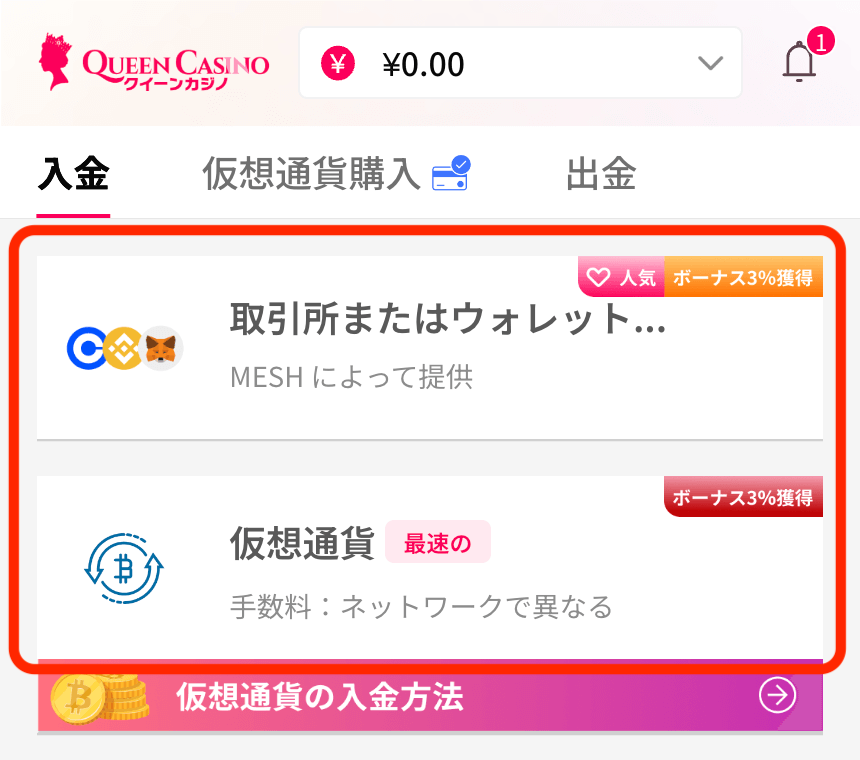Open the notifications bell
Screen dimensions: 860x760
799,62
